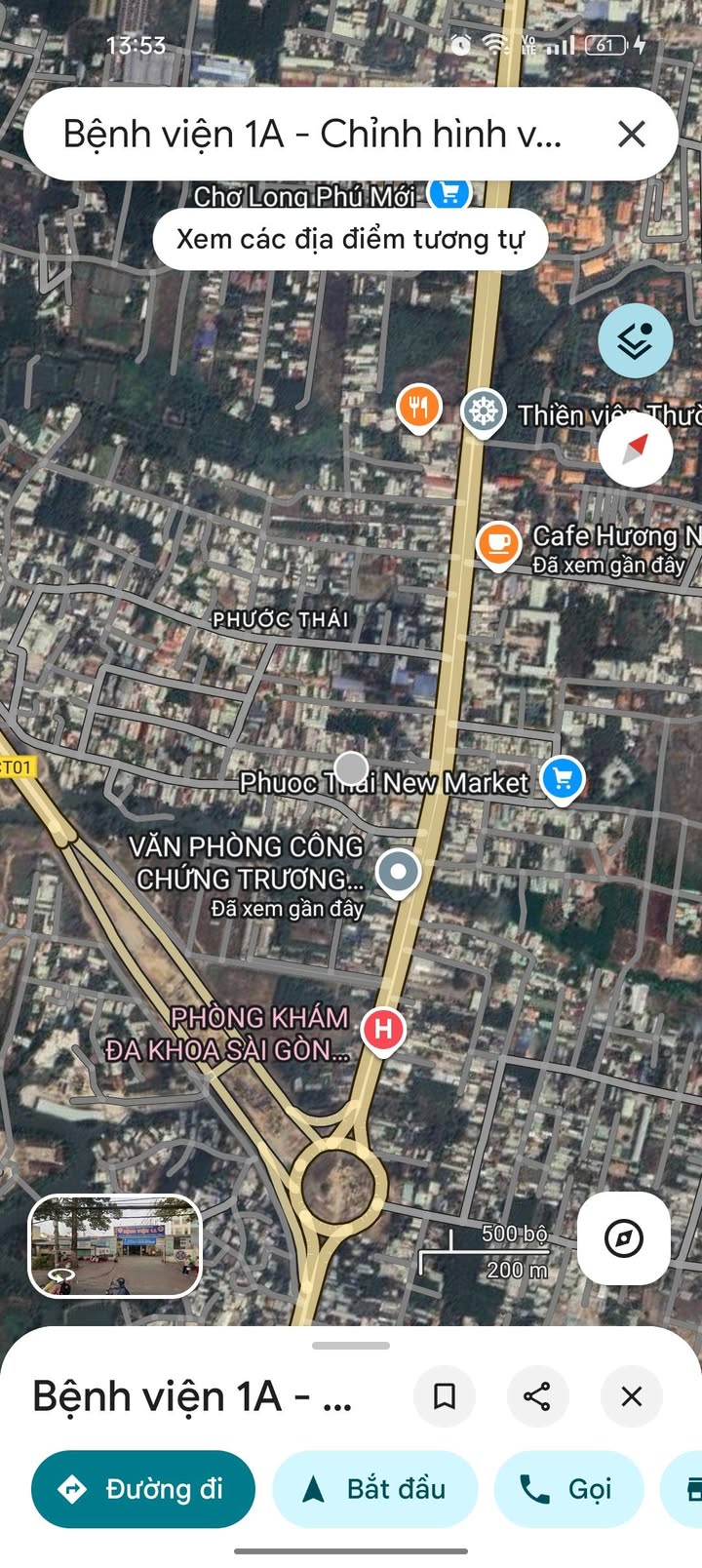Save the place with the bookmark icon
Screen dimensions: 702x1568
coord(445,1396)
